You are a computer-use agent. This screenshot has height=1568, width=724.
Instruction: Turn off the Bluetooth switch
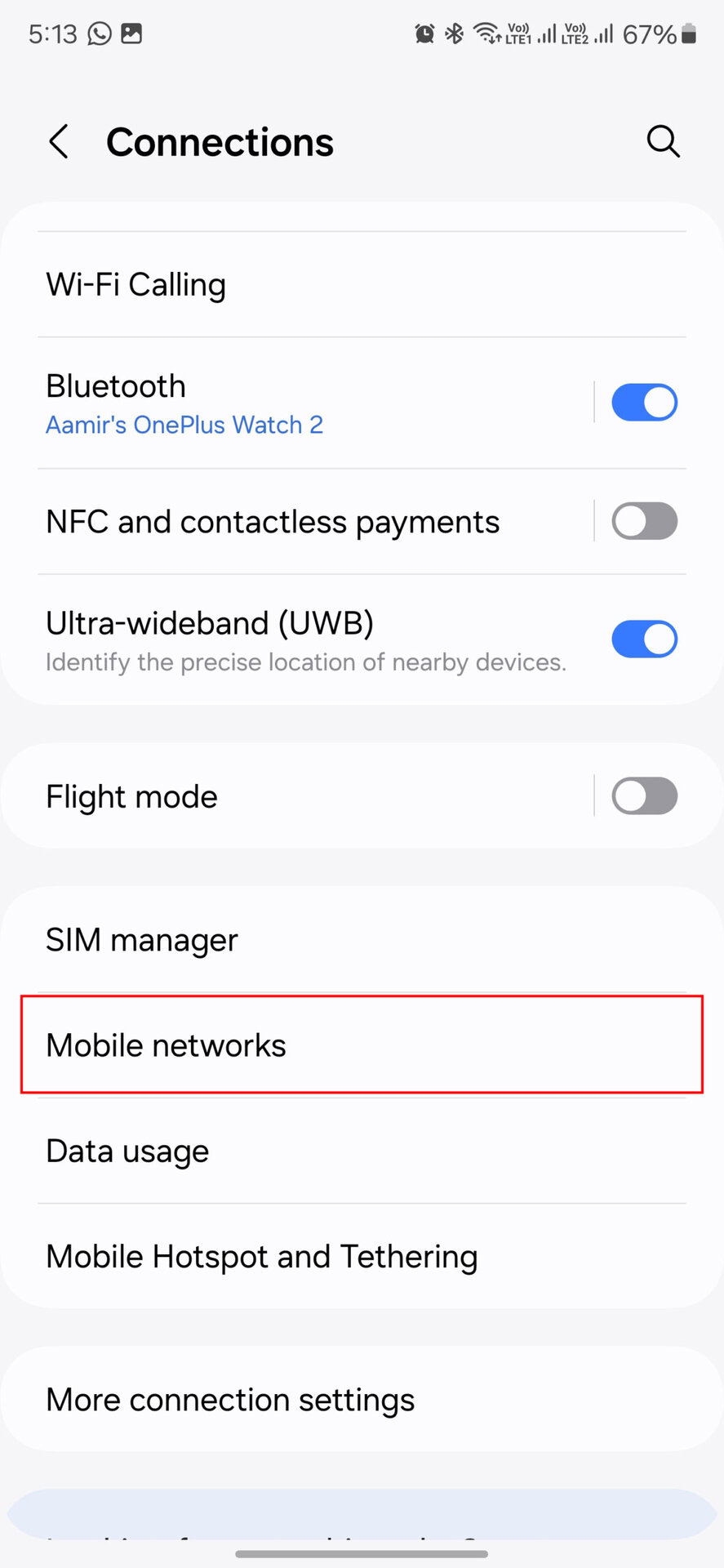(x=644, y=403)
